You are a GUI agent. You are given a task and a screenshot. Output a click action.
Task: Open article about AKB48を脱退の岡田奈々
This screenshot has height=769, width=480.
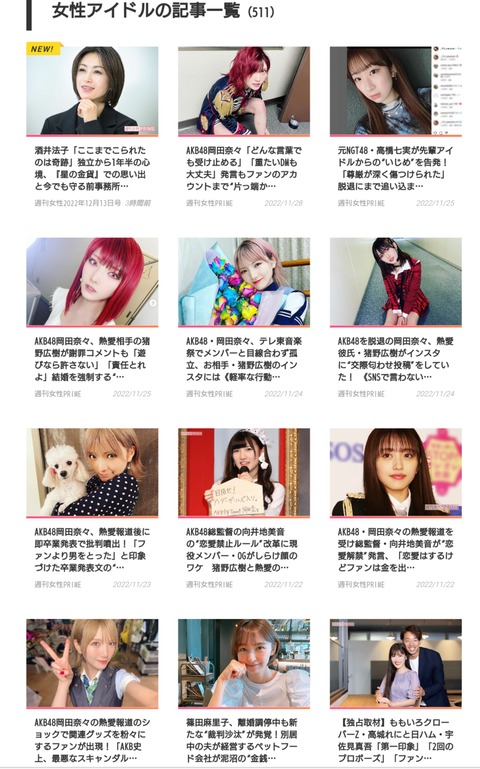pos(396,318)
